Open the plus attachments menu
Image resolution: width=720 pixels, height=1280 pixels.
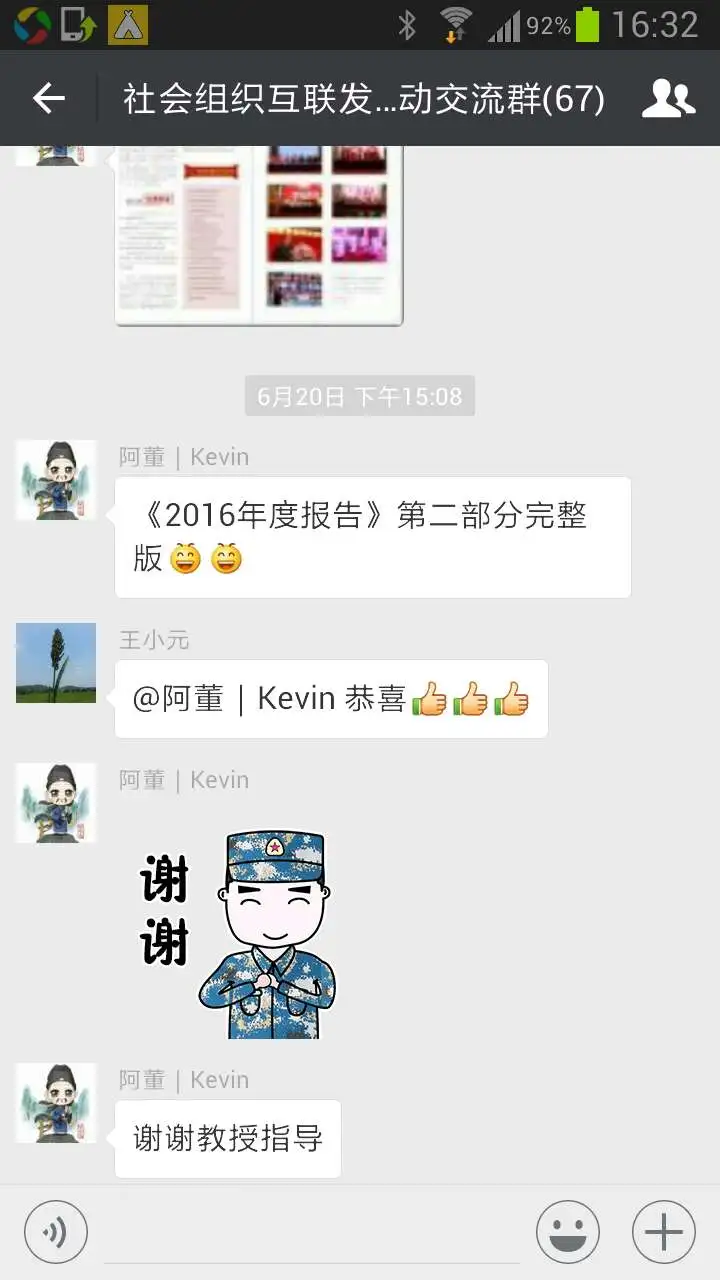[664, 1232]
